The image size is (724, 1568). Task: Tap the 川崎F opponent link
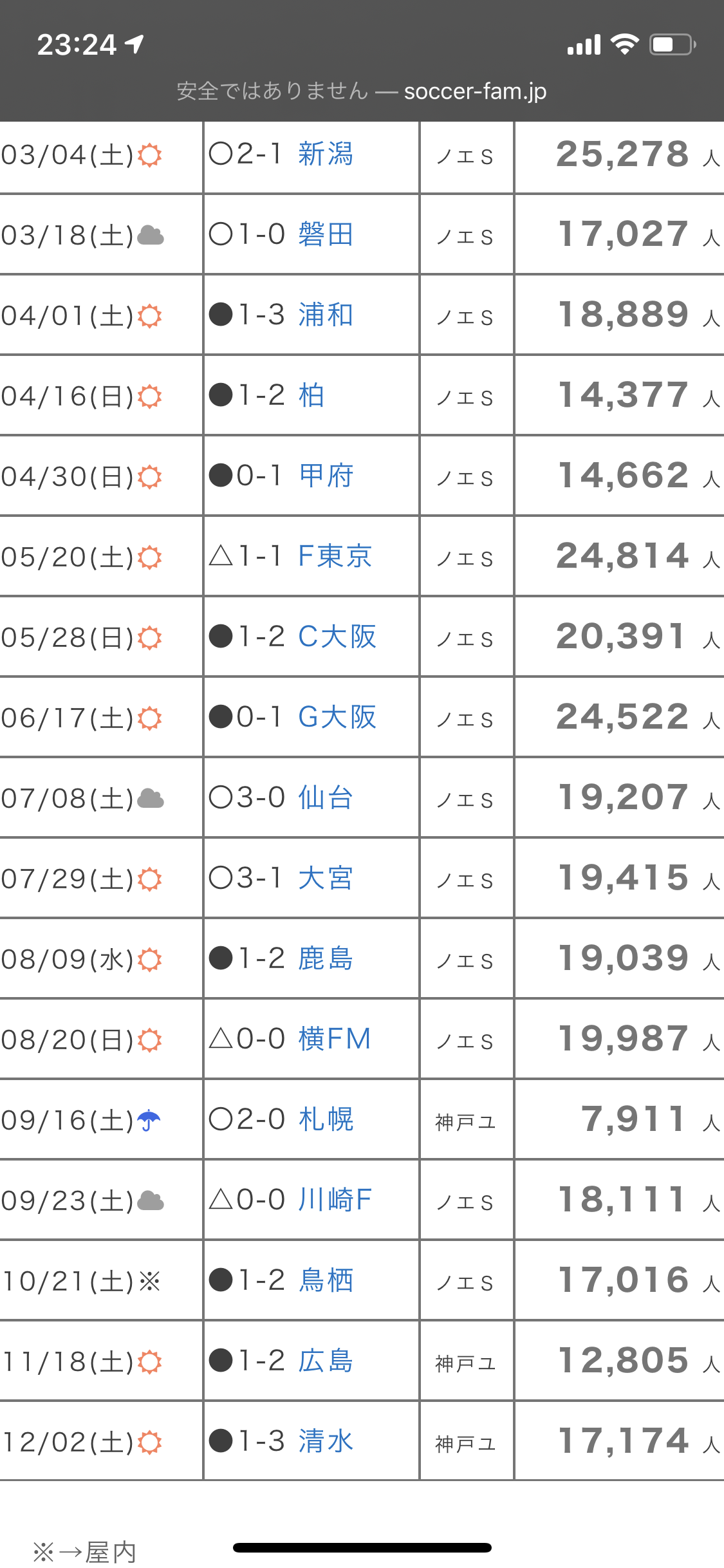(335, 1200)
